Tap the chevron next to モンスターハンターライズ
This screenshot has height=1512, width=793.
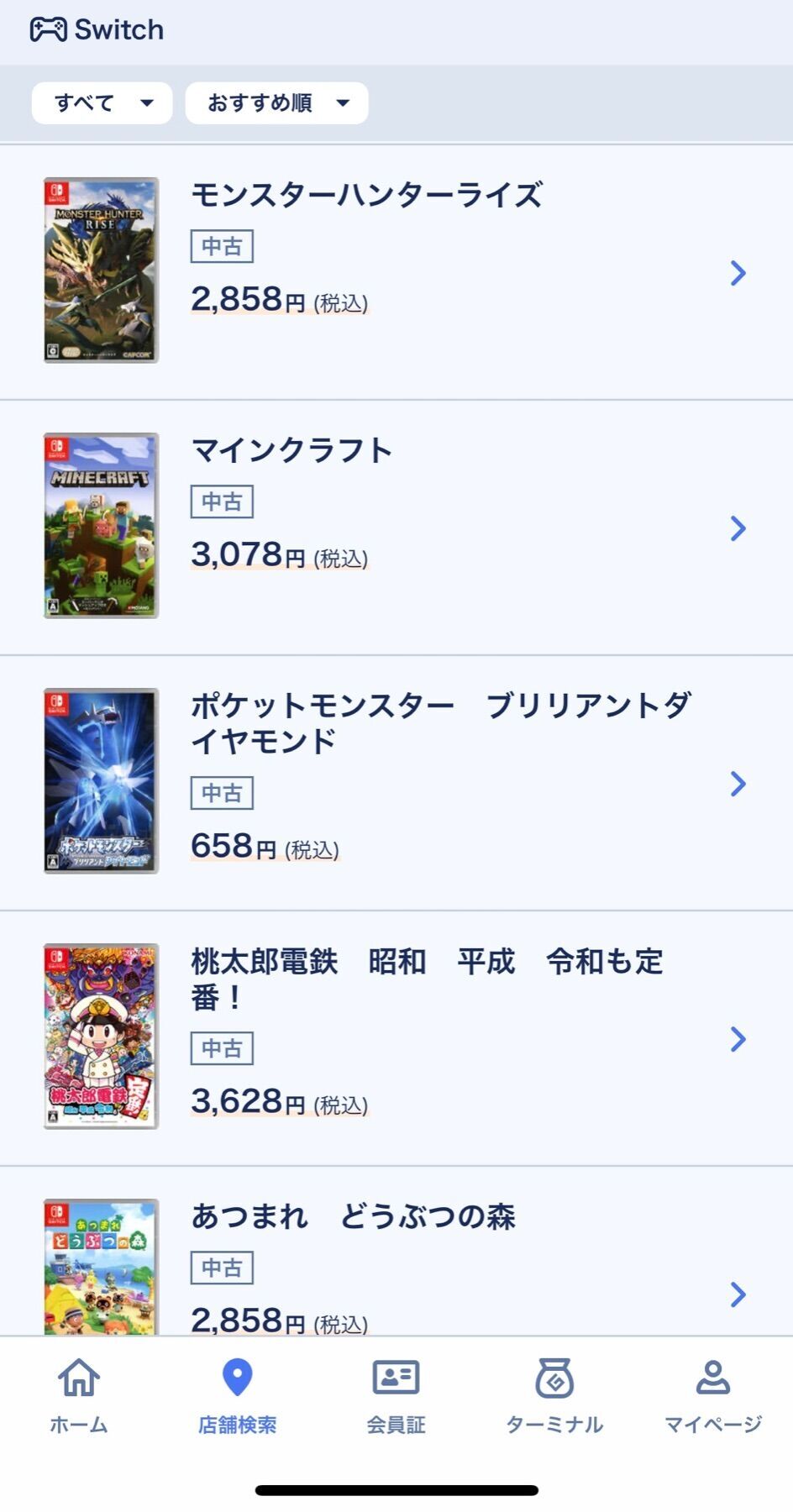738,272
